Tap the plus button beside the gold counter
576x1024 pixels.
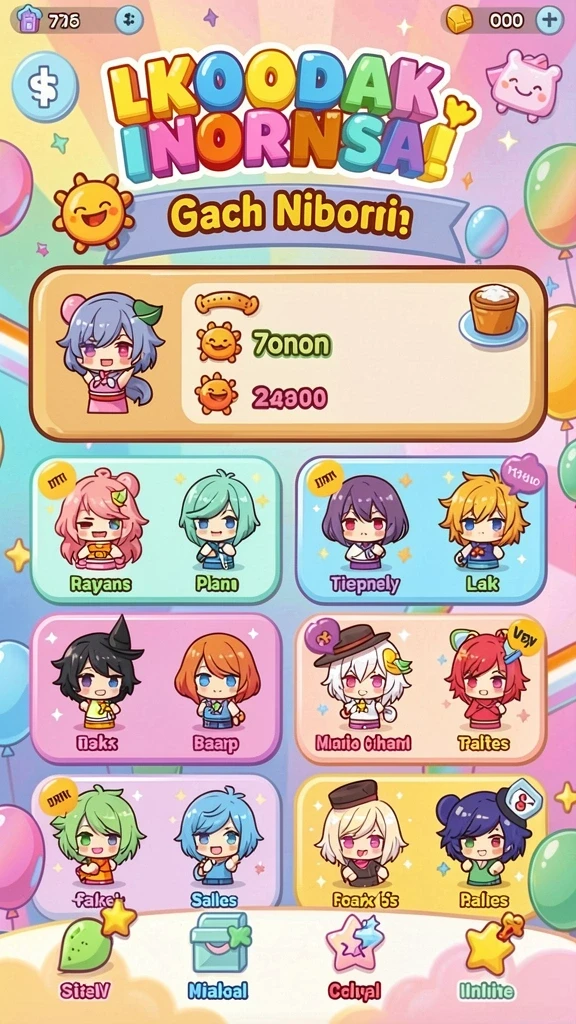[x=549, y=20]
